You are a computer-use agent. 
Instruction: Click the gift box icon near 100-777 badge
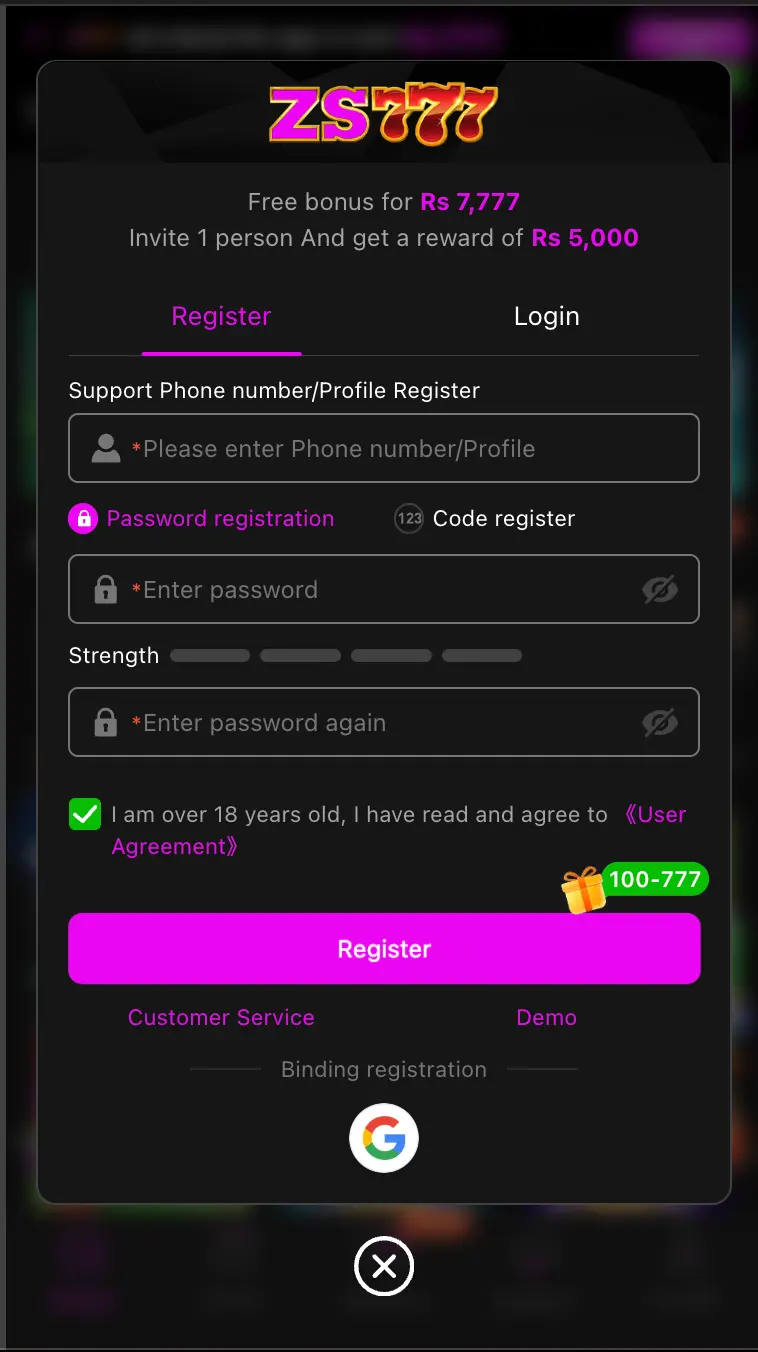[583, 890]
